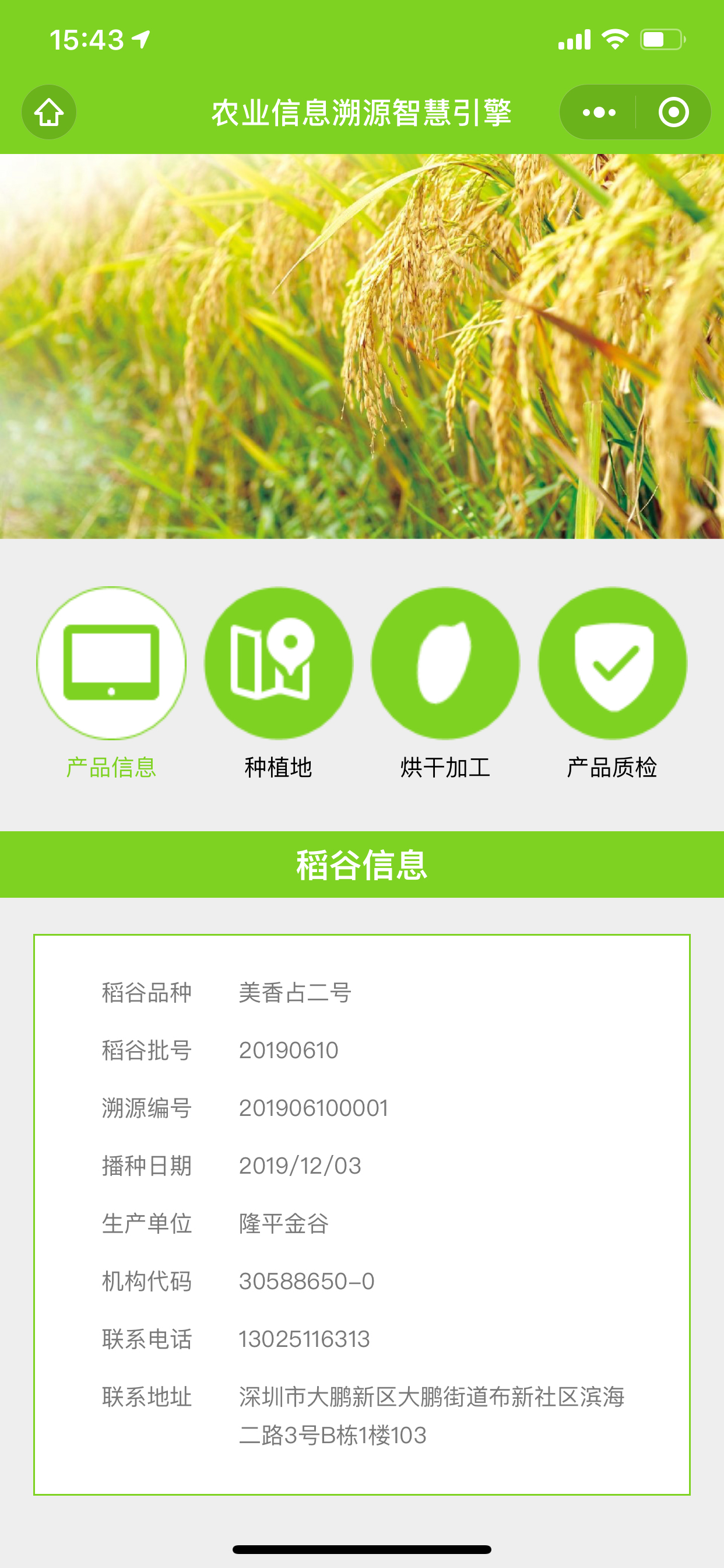Close the mini program via the circle icon
This screenshot has width=724, height=1568.
click(x=673, y=112)
